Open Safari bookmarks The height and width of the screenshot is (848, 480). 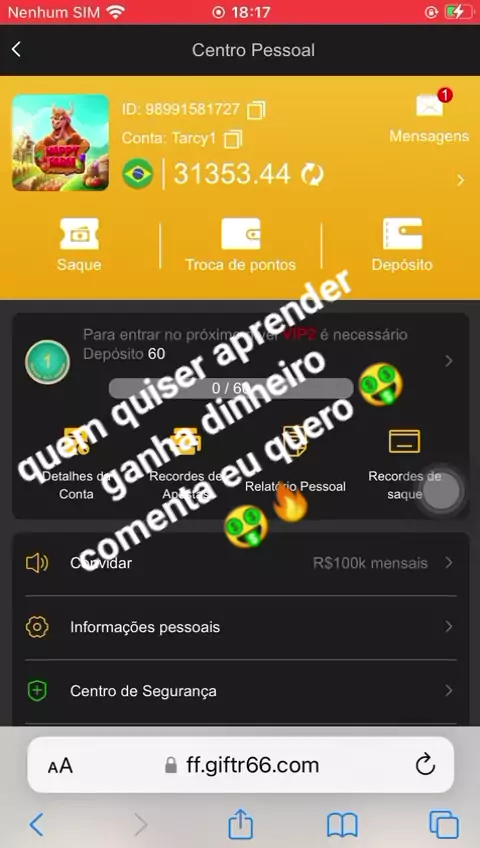342,825
